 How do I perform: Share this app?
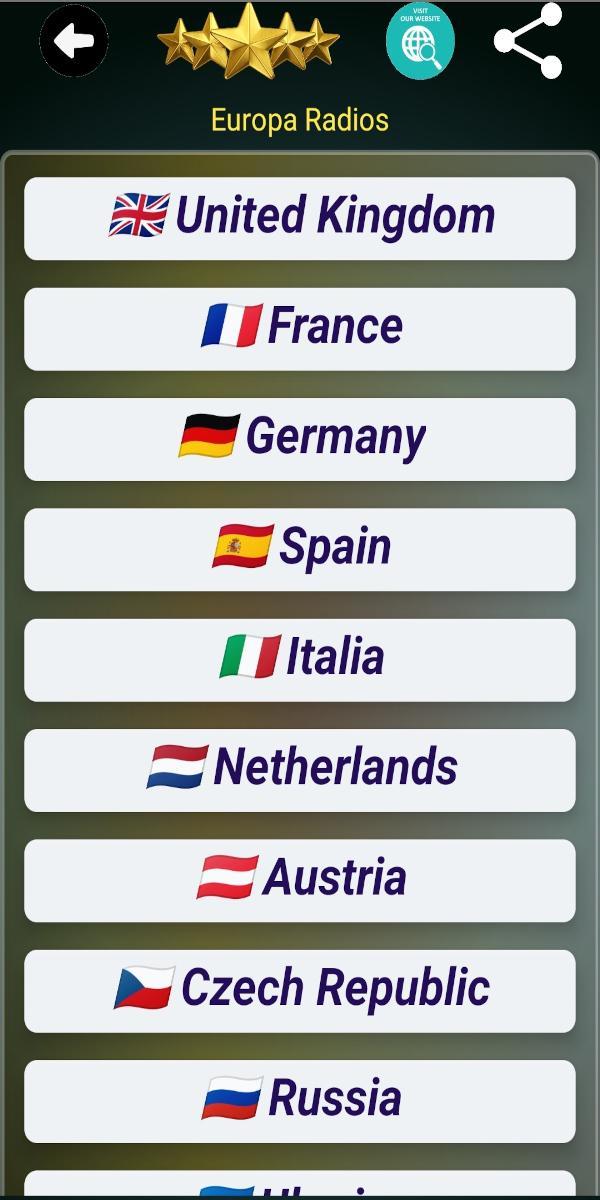(x=528, y=41)
